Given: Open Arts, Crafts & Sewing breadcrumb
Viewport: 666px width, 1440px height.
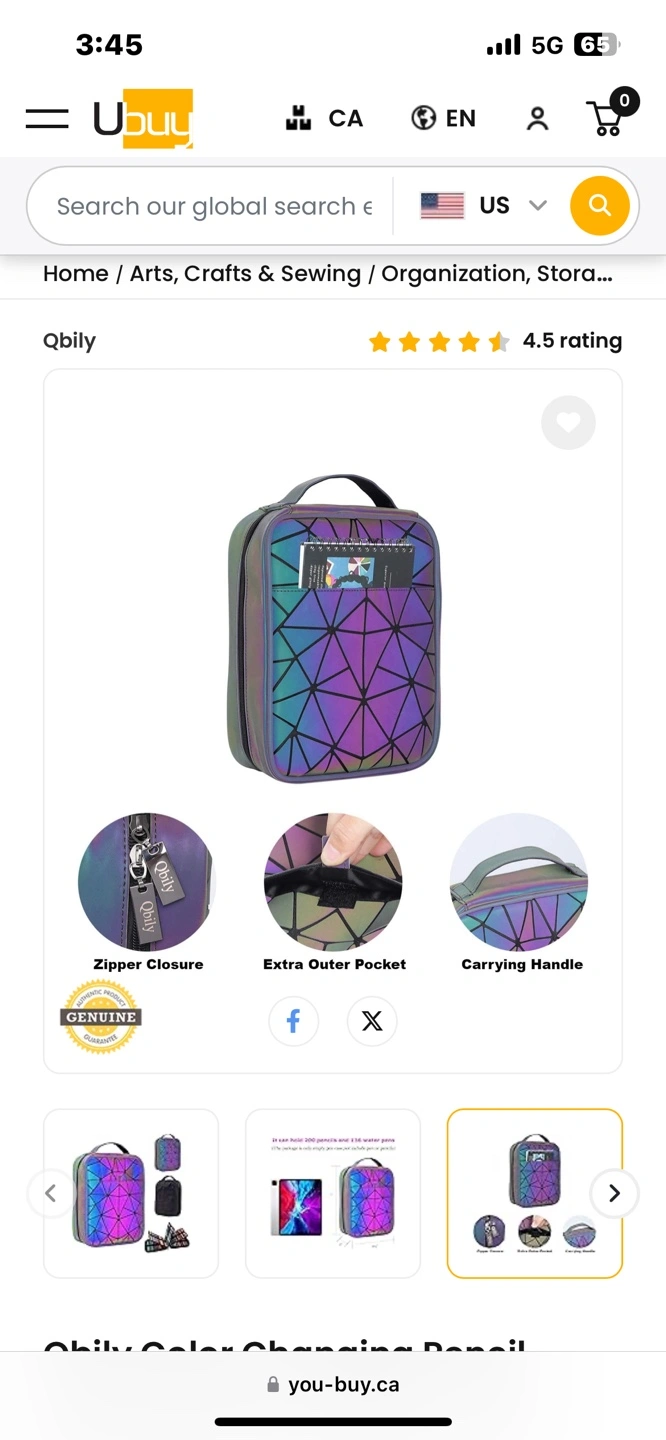Looking at the screenshot, I should [245, 274].
